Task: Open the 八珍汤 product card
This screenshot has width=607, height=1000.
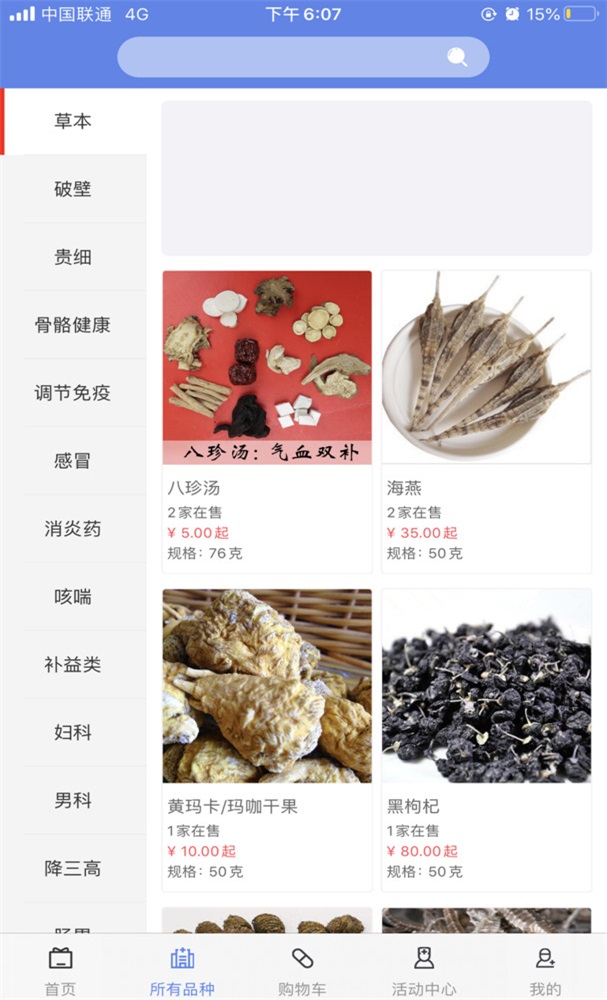Action: coord(267,420)
